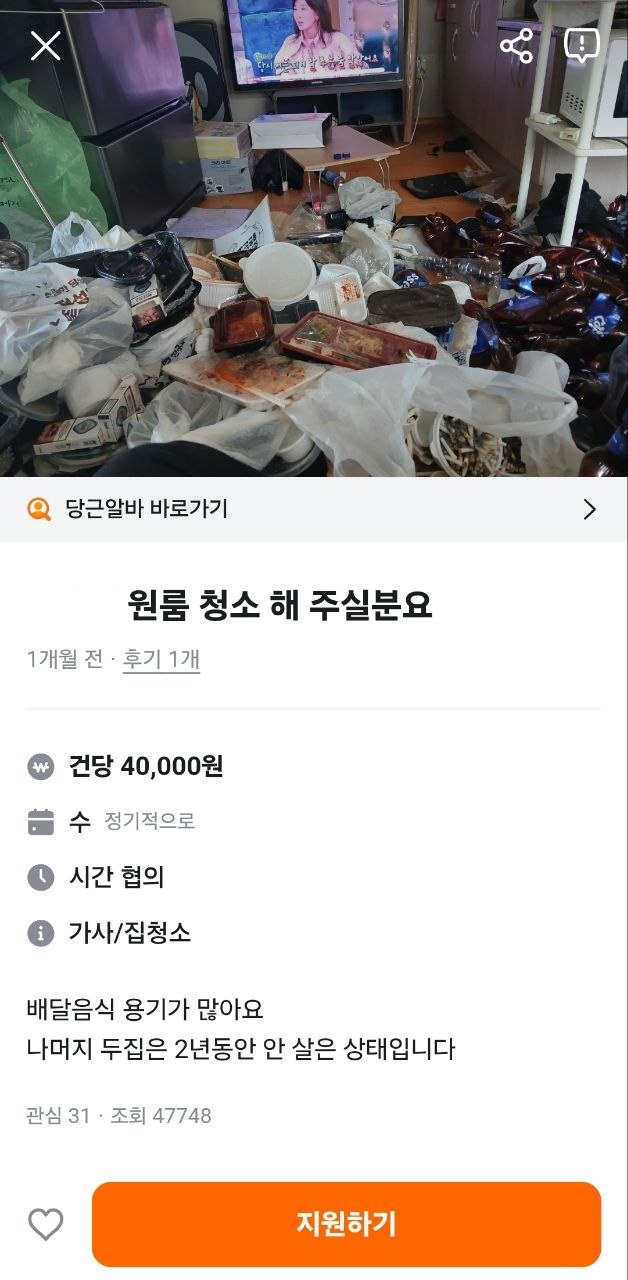
Task: Report this post via exclamation bubble
Action: [581, 45]
